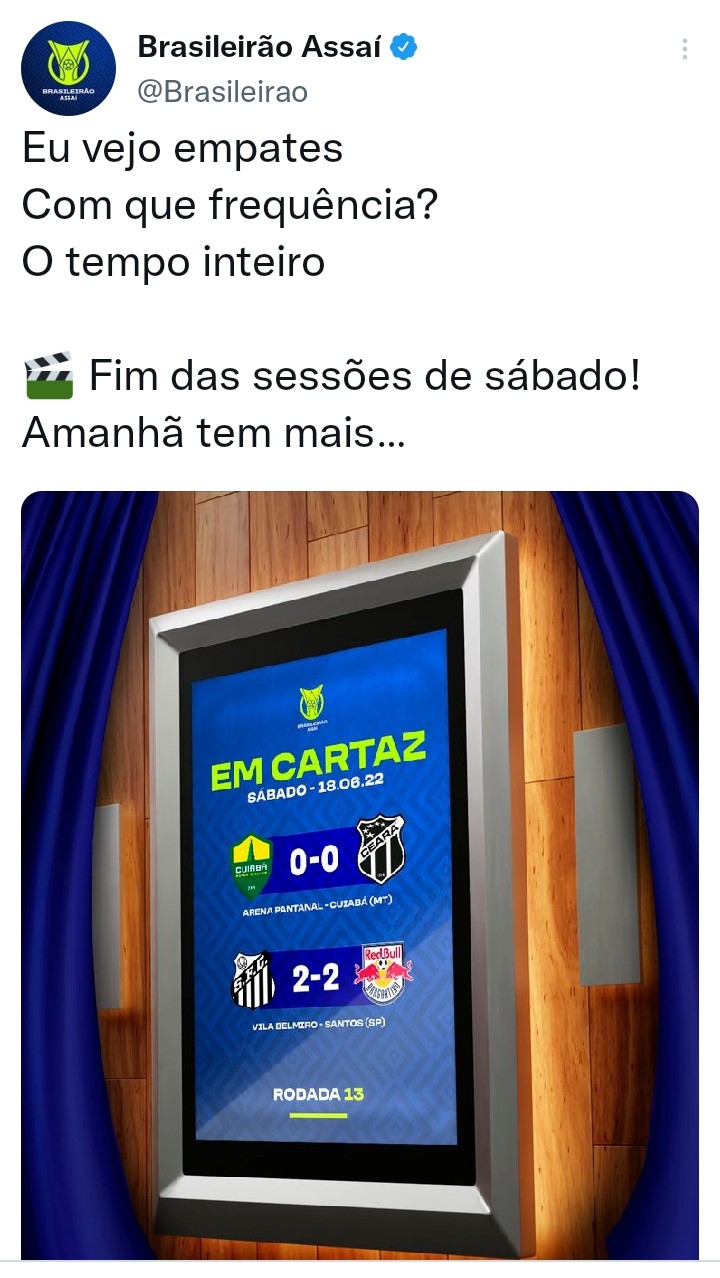
Task: Visit the @Brasileirao account handle
Action: (222, 92)
